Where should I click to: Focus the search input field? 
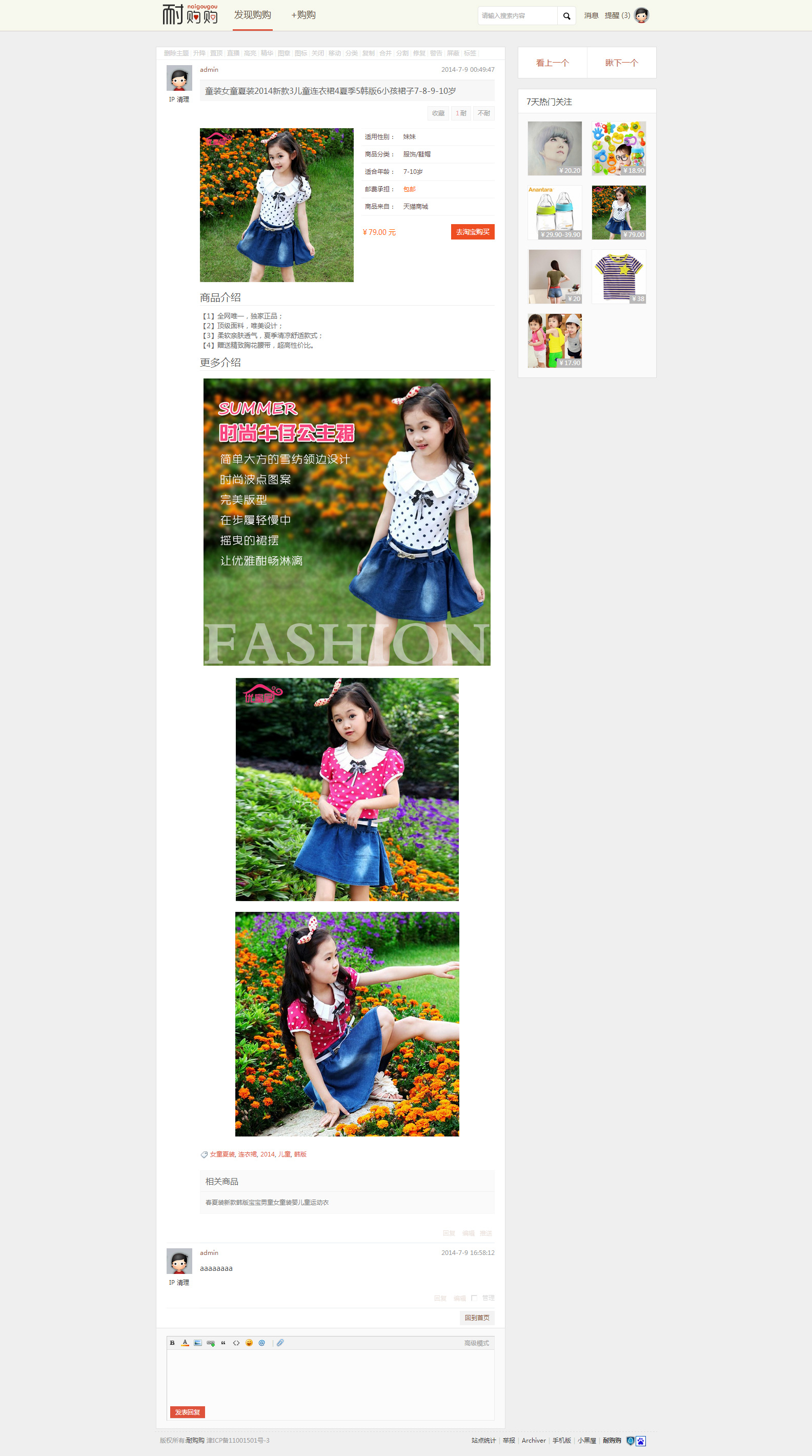point(516,16)
